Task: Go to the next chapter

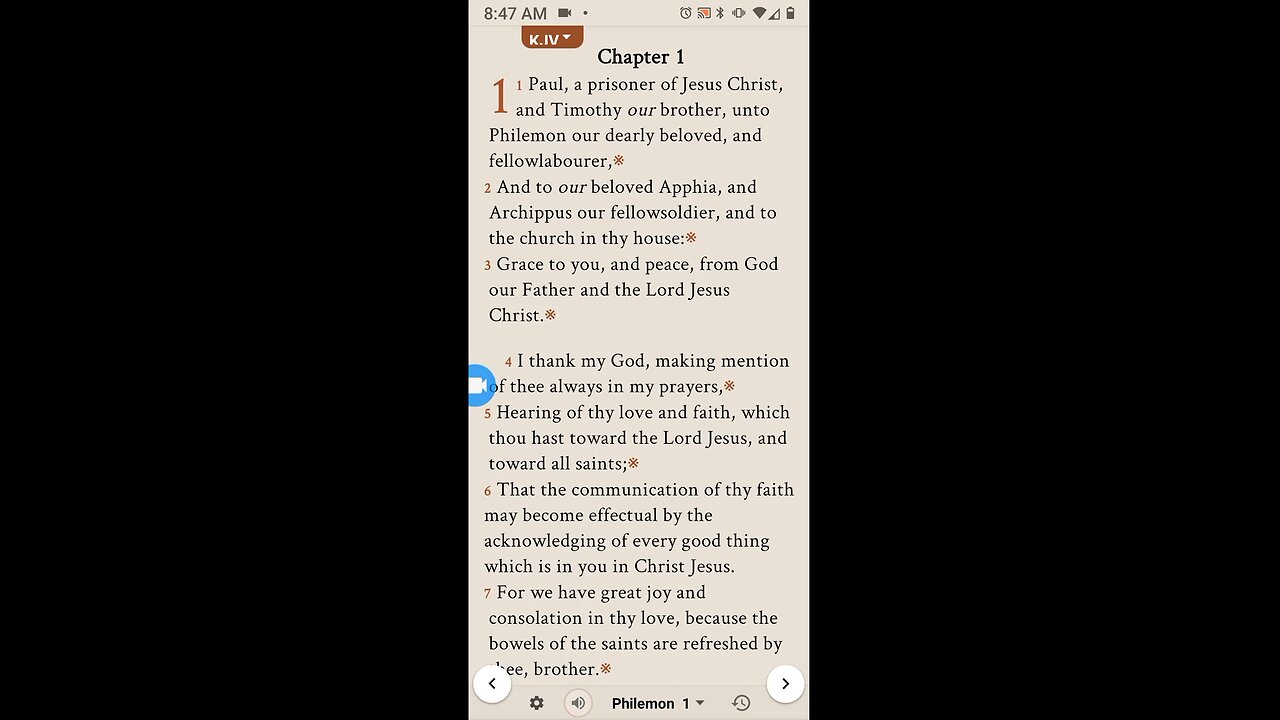Action: [785, 684]
